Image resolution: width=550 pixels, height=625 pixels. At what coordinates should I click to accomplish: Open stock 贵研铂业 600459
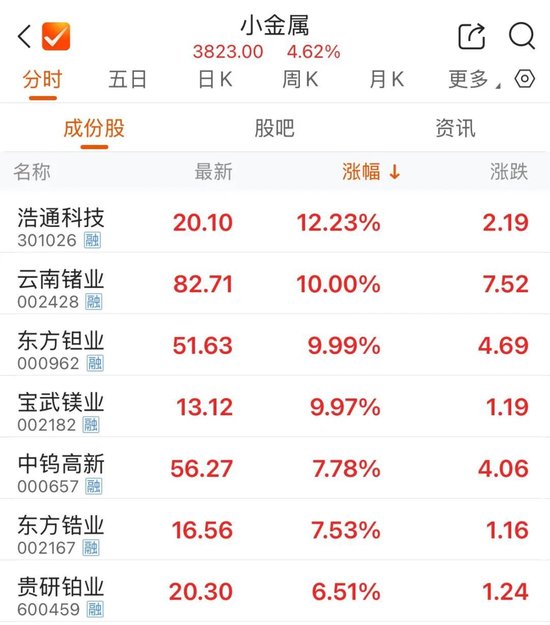pos(275,591)
